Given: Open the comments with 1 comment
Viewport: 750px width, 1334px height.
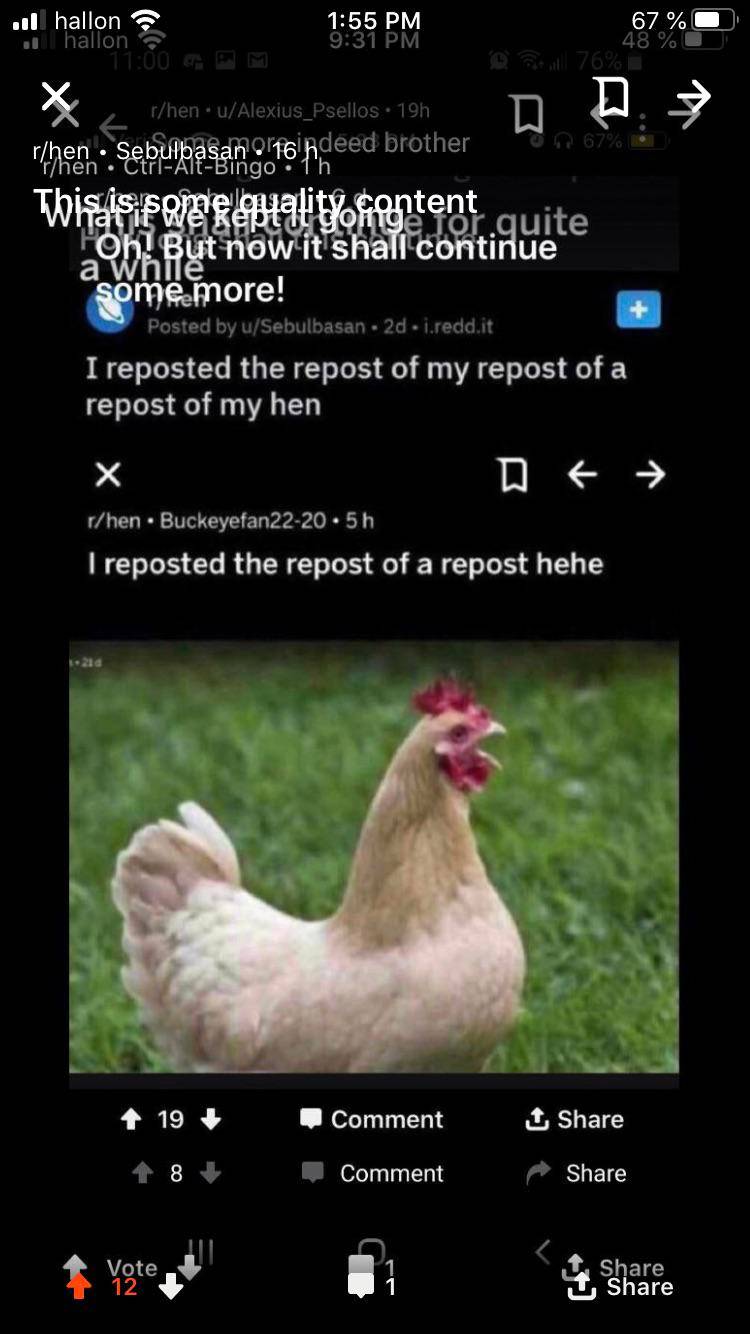Looking at the screenshot, I should (x=362, y=1286).
